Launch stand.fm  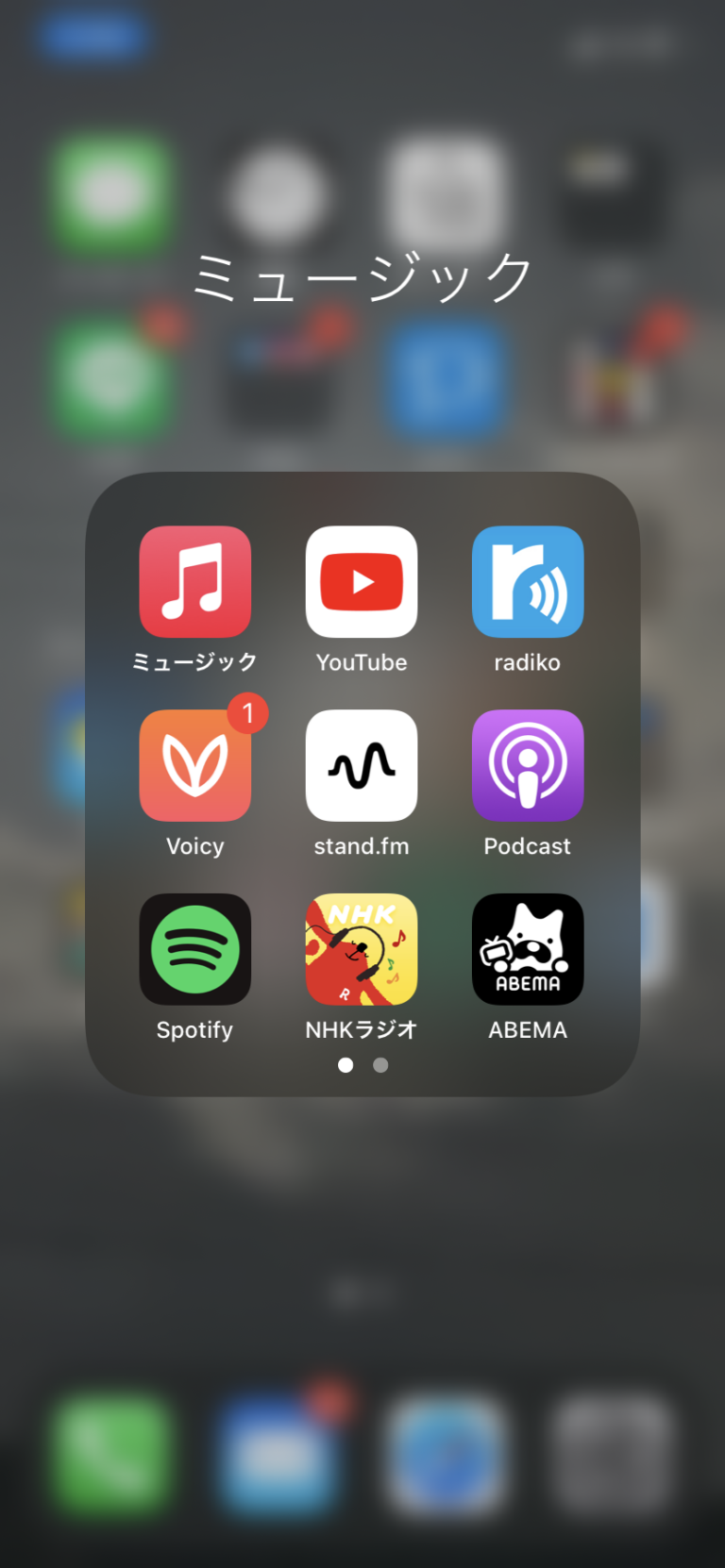tap(362, 765)
